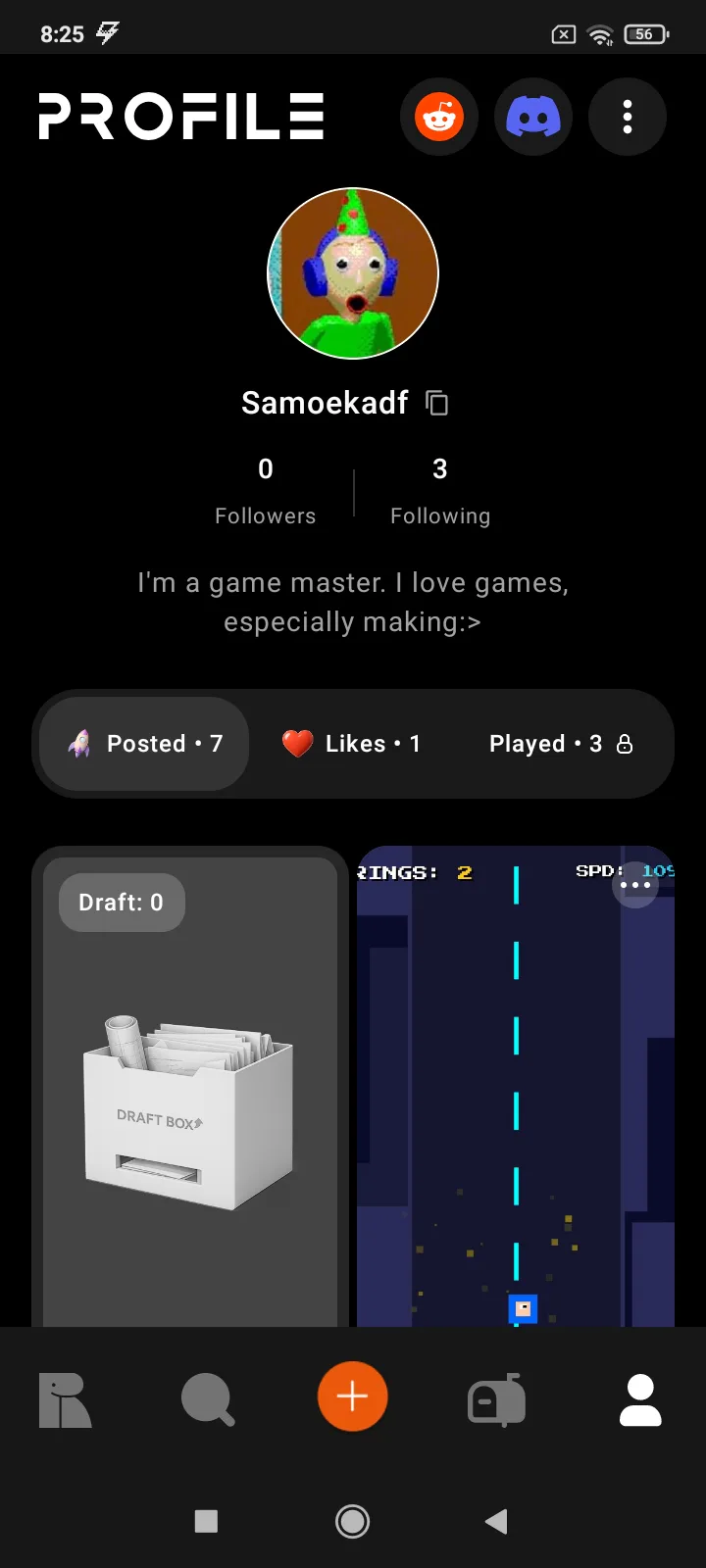Viewport: 706px width, 1568px height.
Task: Copy the username Samoekadf
Action: [x=437, y=403]
